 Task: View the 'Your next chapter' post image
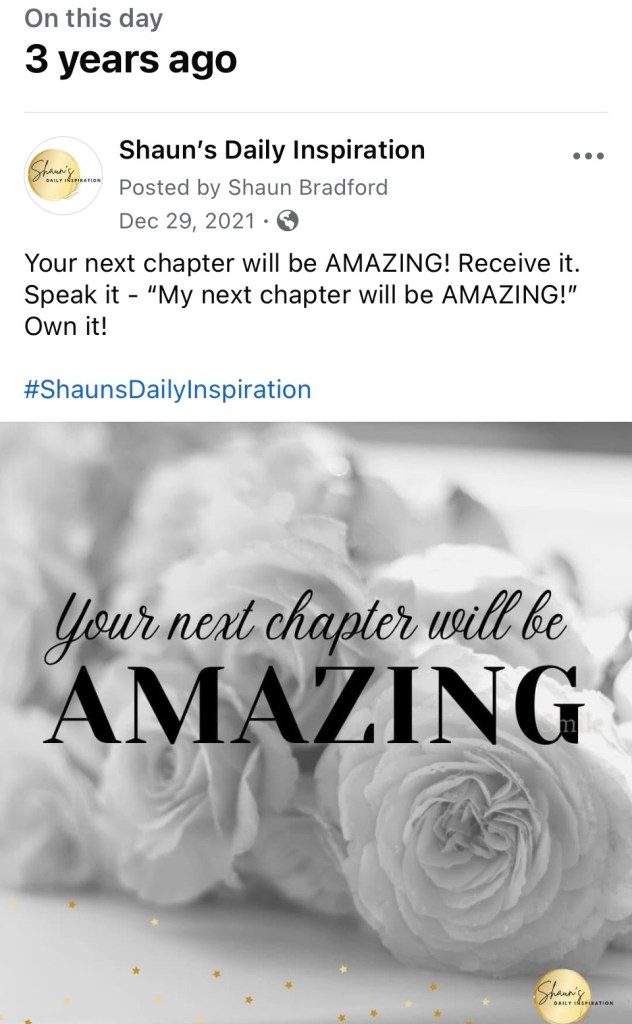coord(316,720)
